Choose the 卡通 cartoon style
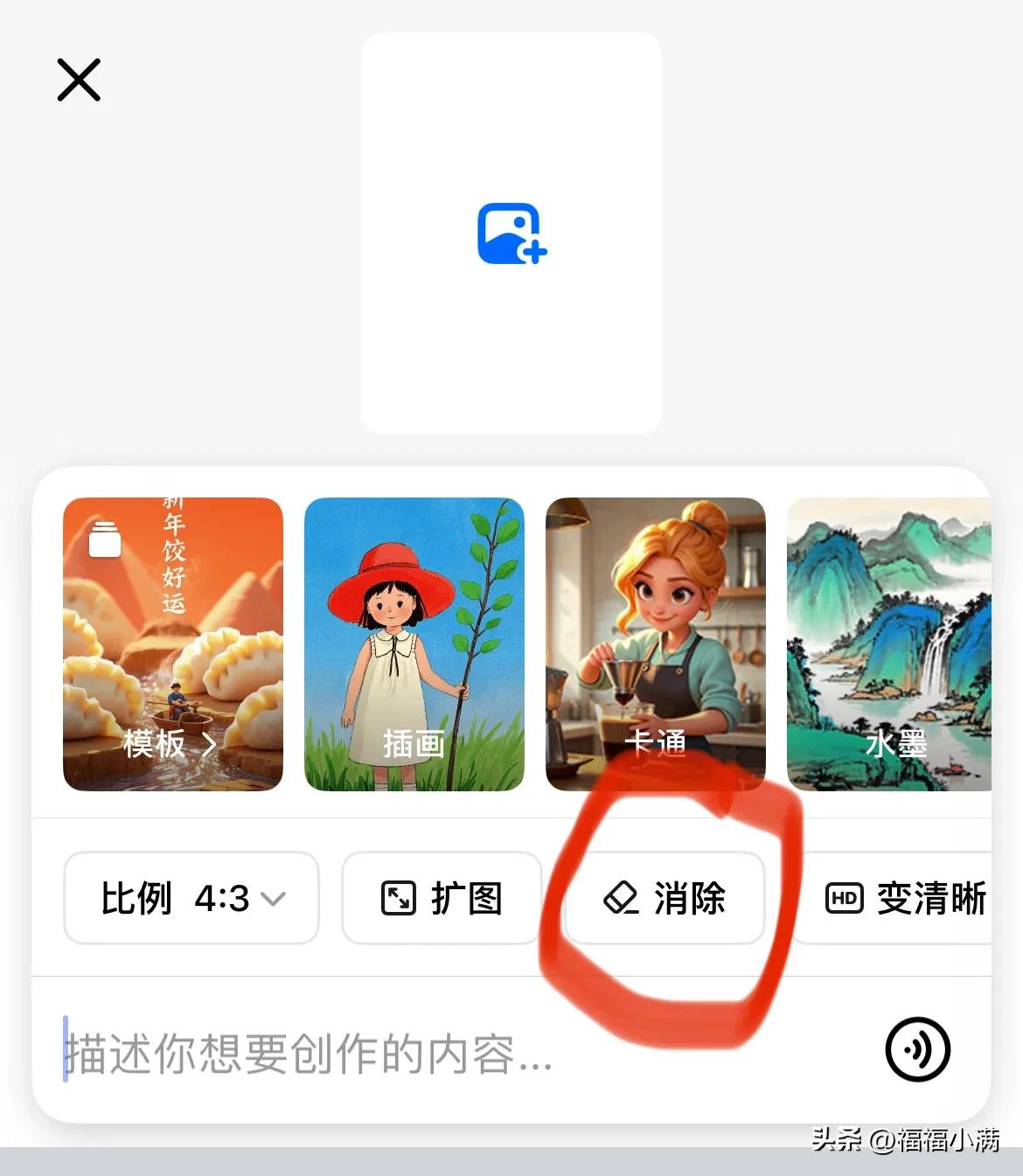This screenshot has width=1023, height=1176. [656, 644]
